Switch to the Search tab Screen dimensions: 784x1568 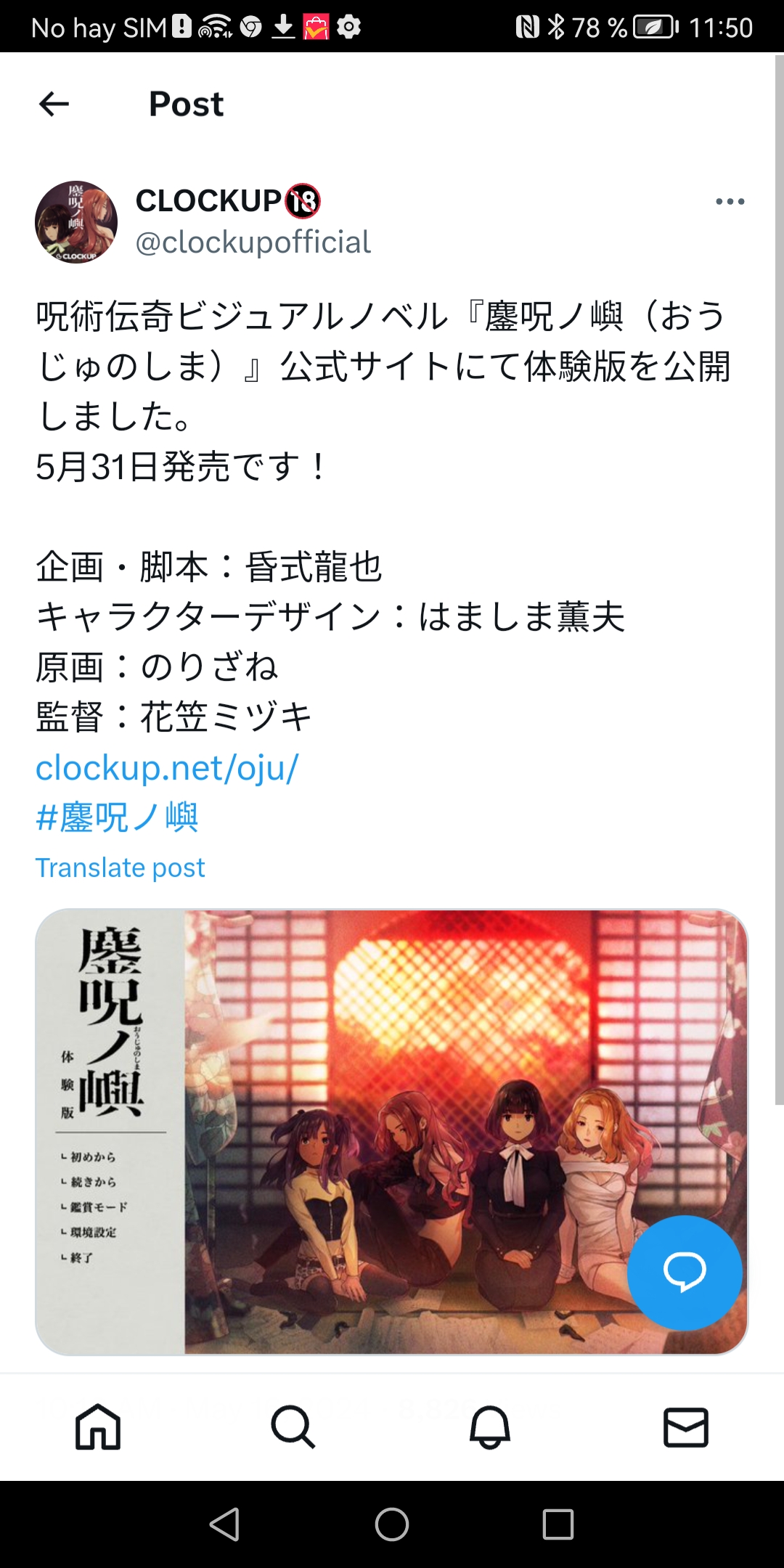(x=293, y=1427)
